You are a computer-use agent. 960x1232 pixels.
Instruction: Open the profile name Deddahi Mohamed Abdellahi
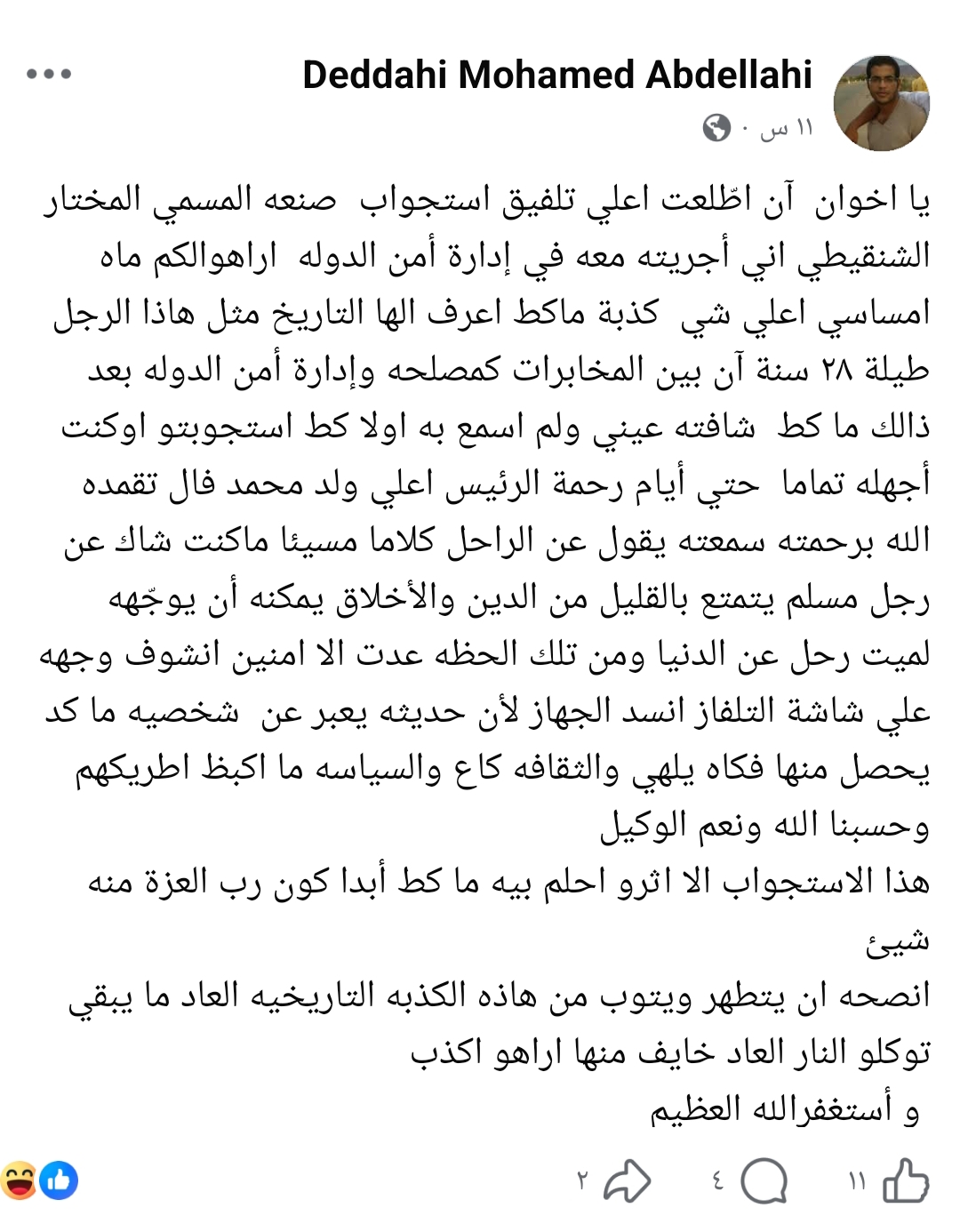click(557, 76)
